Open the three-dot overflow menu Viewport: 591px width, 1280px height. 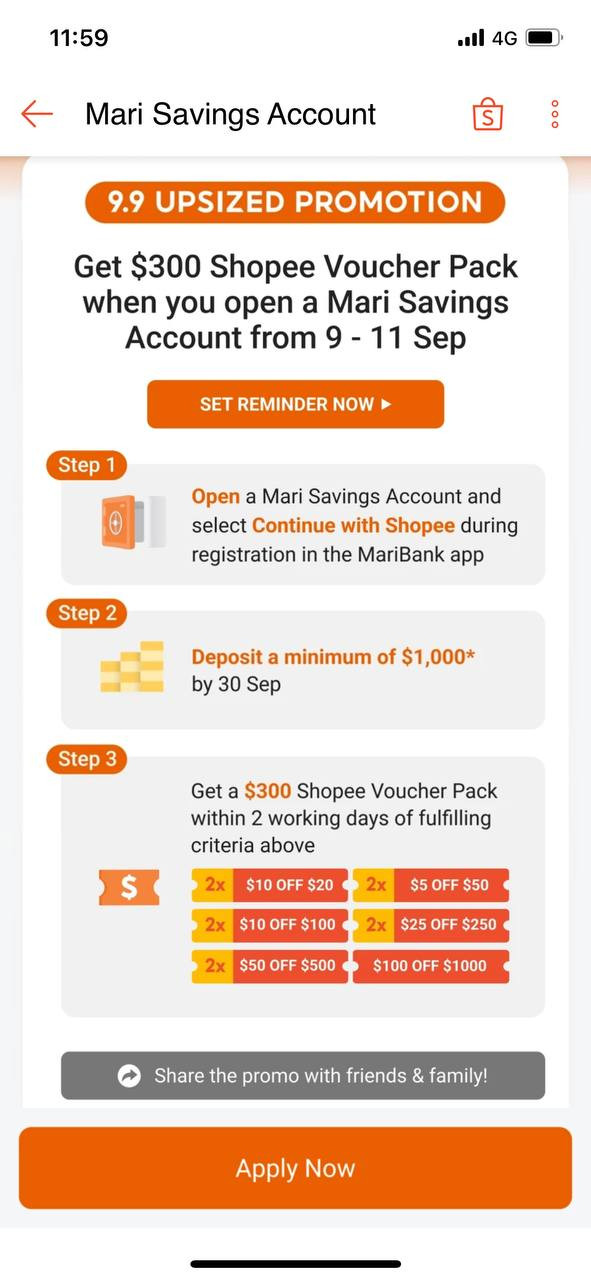coord(555,114)
